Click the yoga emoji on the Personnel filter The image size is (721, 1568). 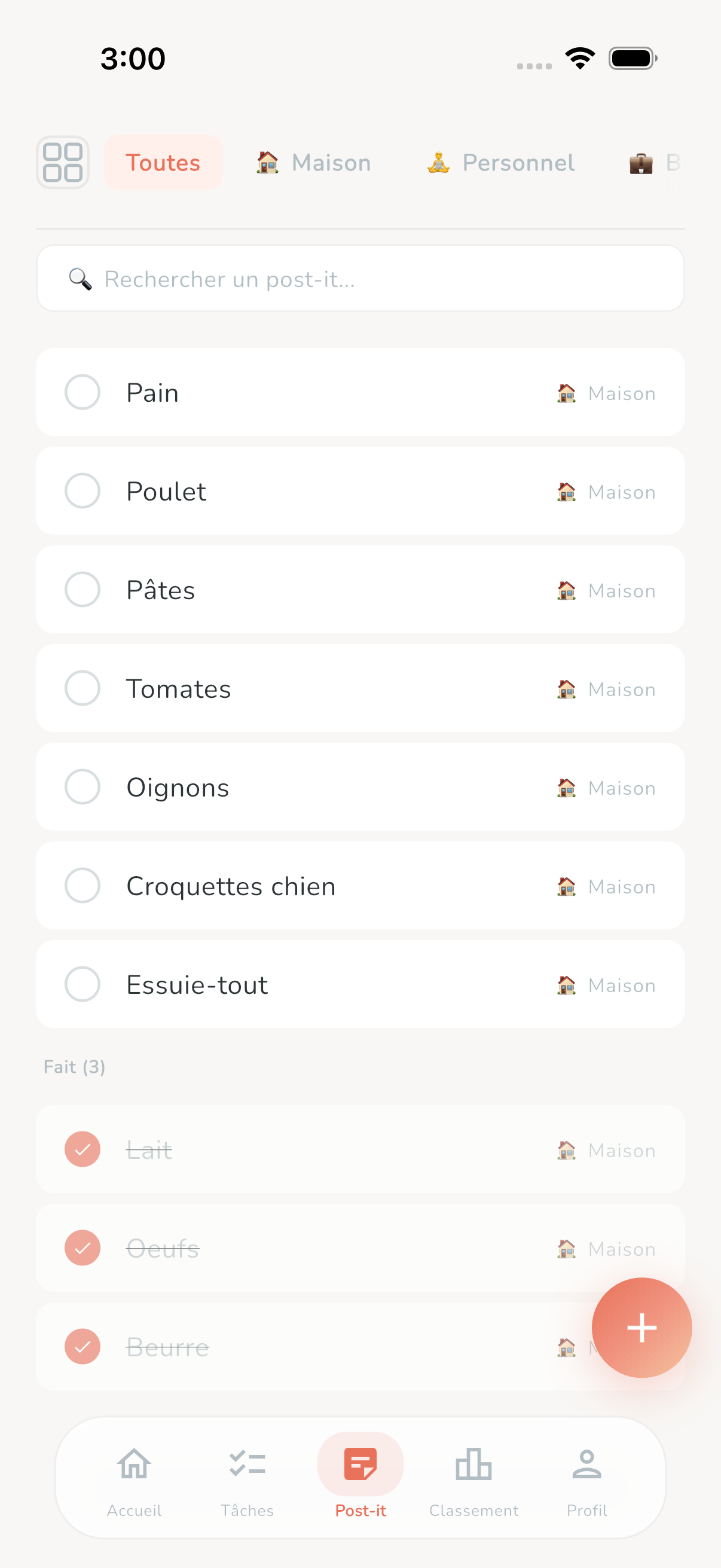439,163
